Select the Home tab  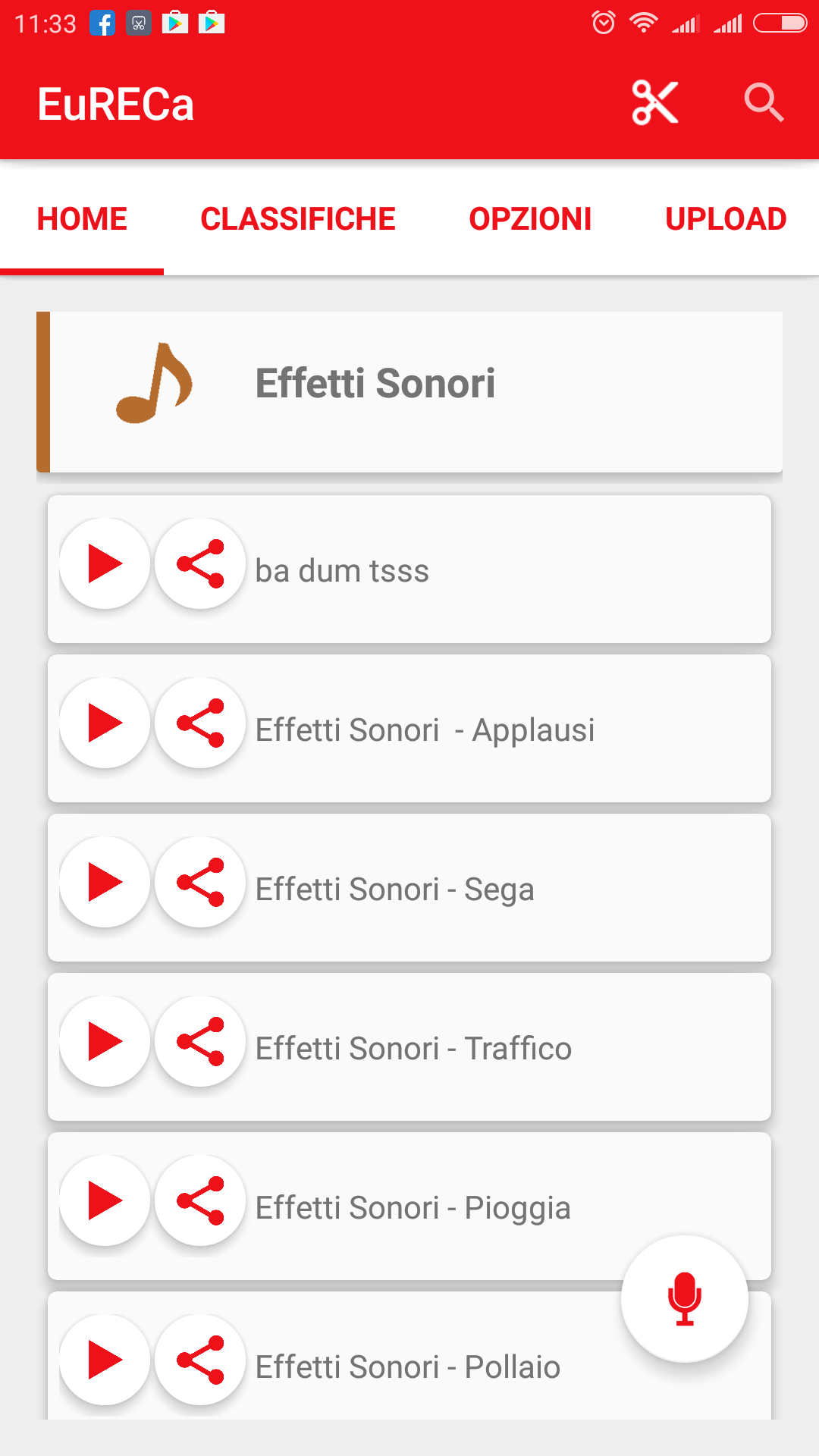(82, 219)
